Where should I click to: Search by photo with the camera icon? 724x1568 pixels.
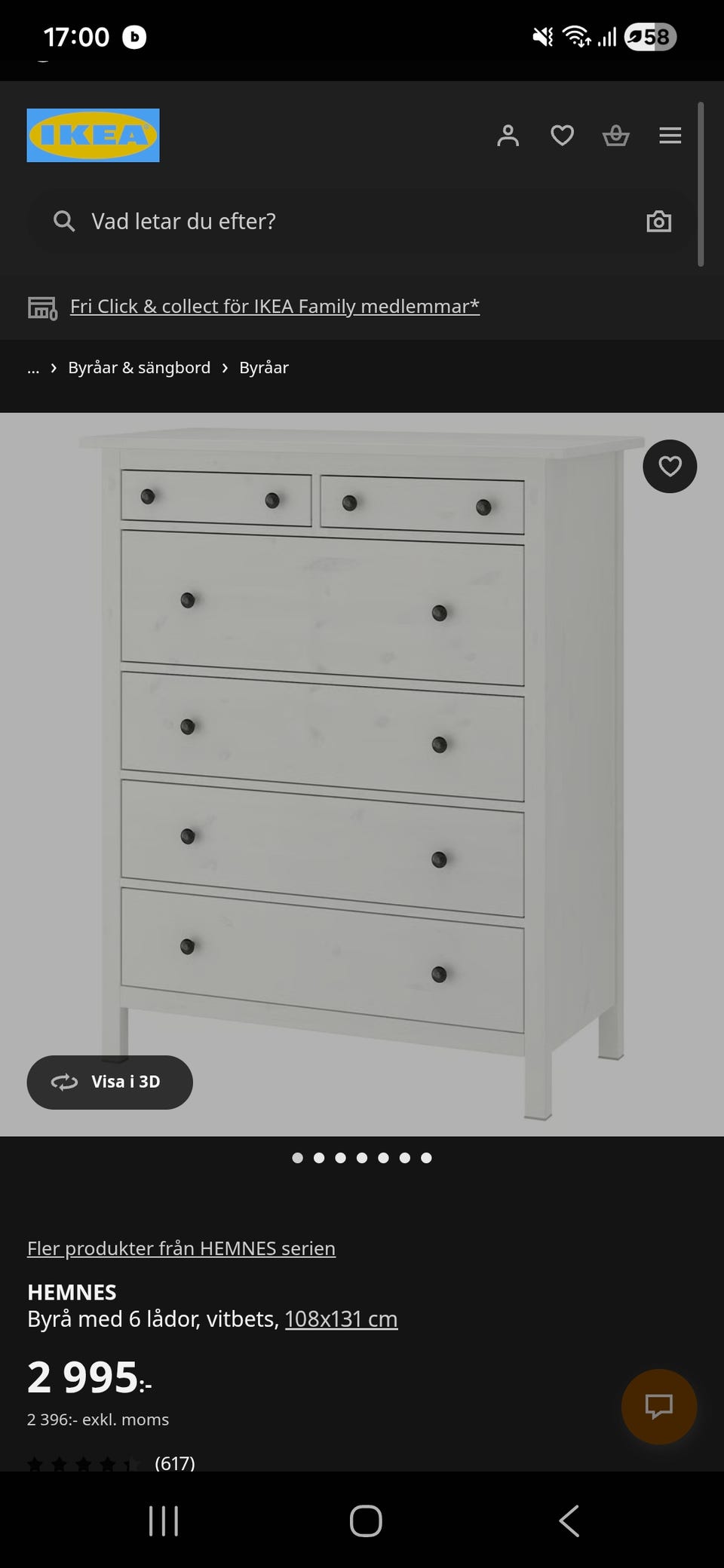[x=658, y=222]
